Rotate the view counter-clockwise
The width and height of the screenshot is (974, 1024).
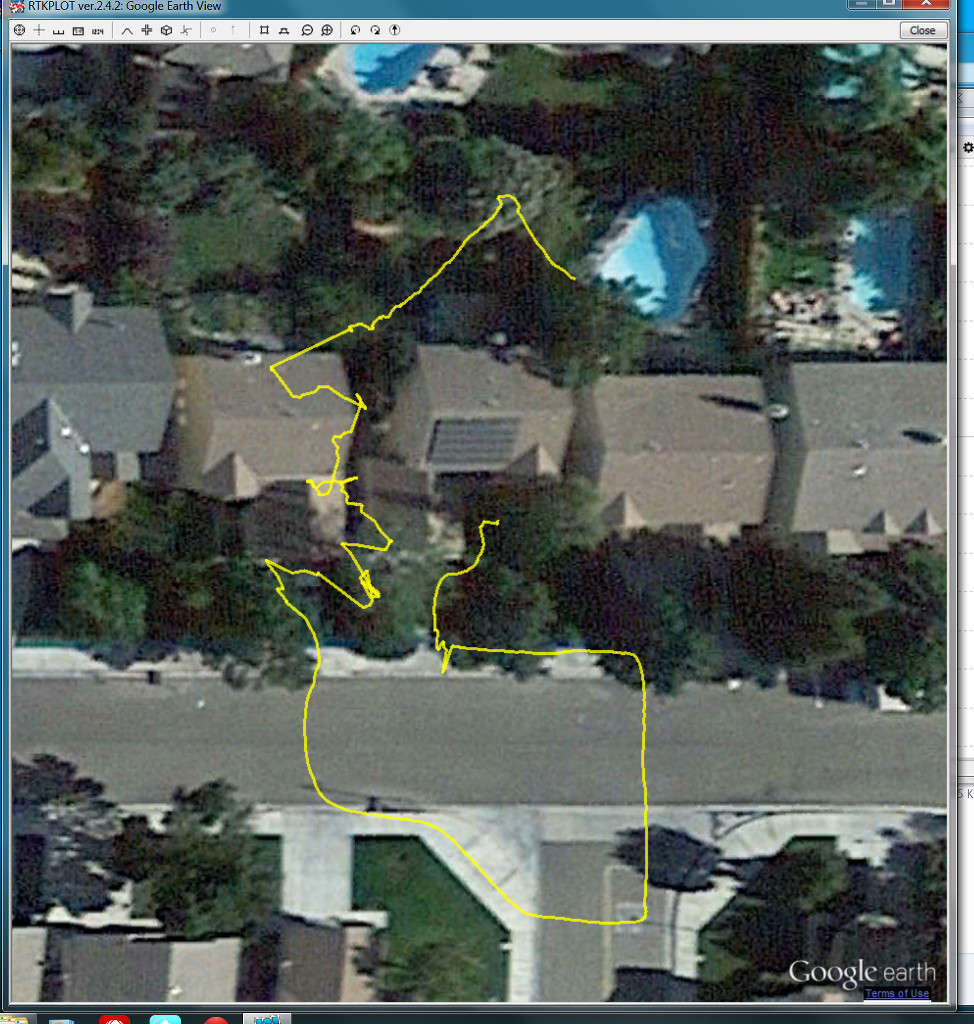pos(355,30)
